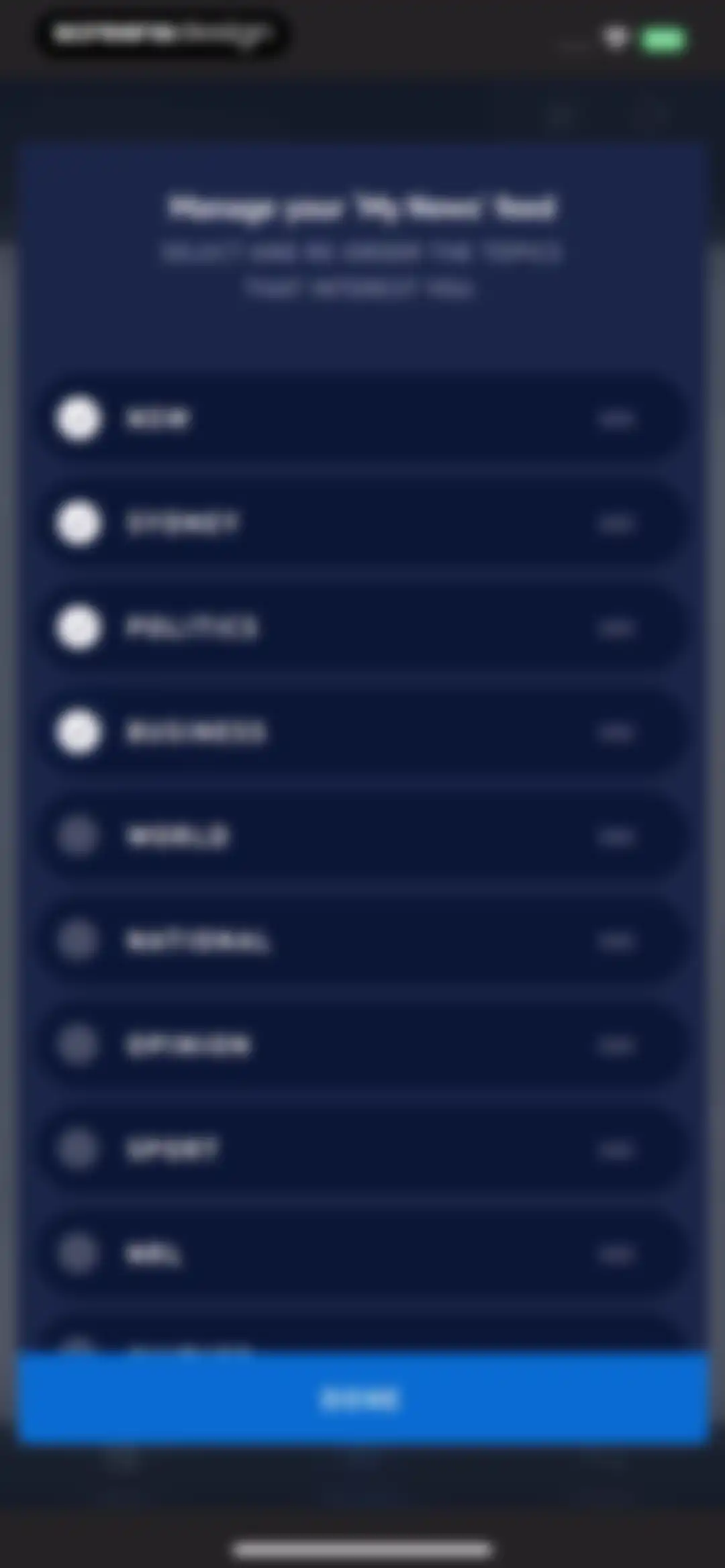This screenshot has width=725, height=1568.
Task: Enable the Opinion topic
Action: click(x=79, y=1045)
